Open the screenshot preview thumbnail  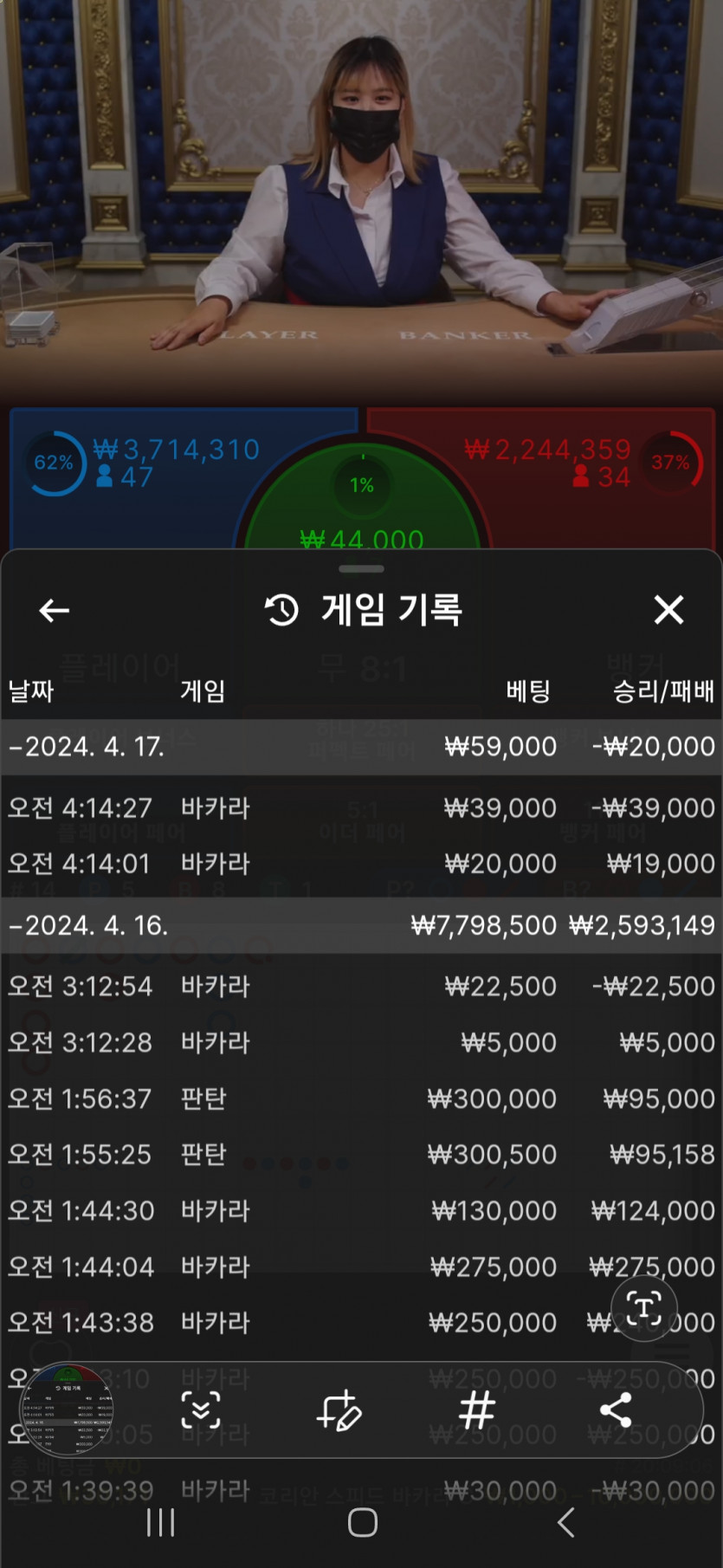[x=67, y=1409]
